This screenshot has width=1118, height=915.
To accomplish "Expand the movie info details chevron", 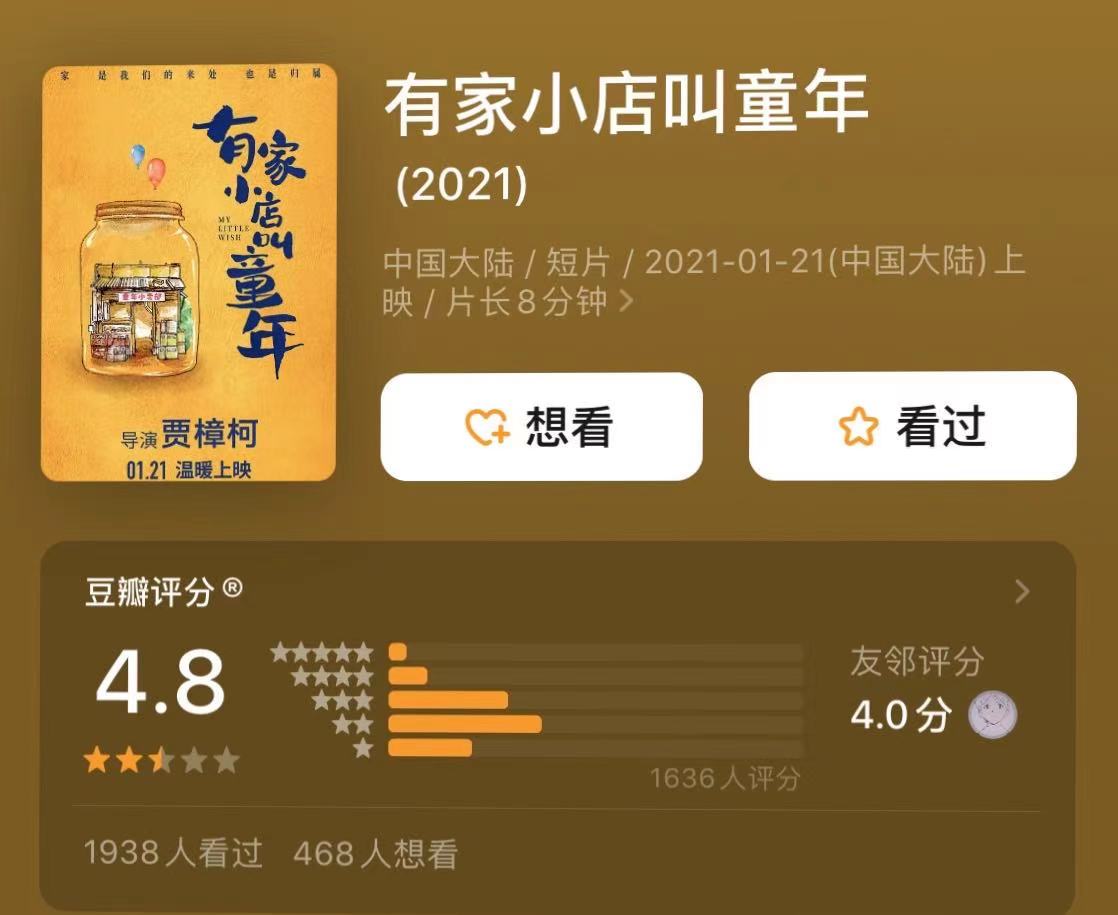I will [x=627, y=301].
